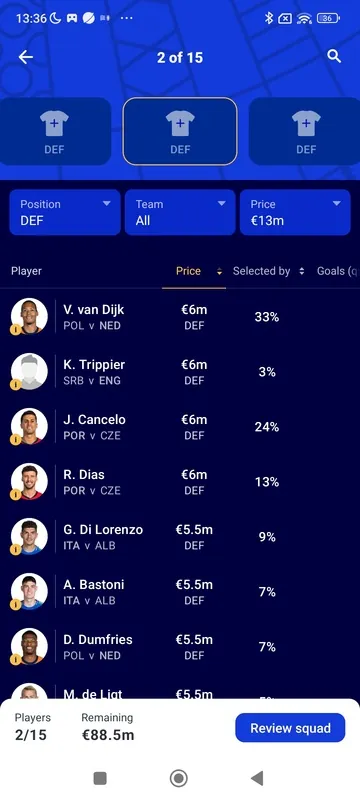Review squad with the blue button

(290, 728)
